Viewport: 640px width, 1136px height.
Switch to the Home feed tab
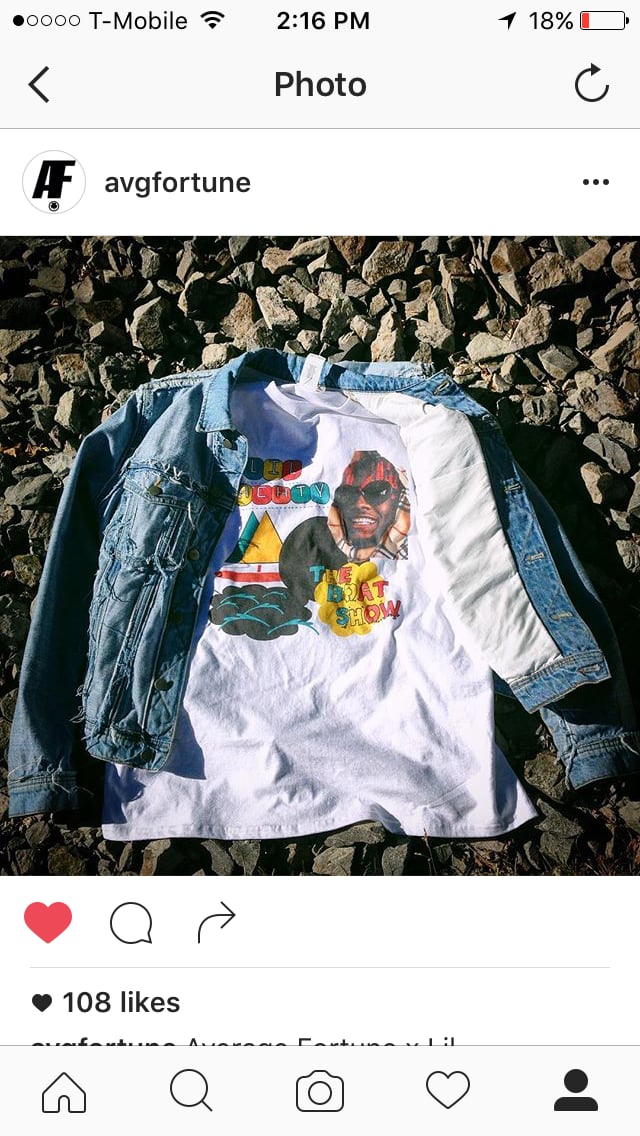64,1091
